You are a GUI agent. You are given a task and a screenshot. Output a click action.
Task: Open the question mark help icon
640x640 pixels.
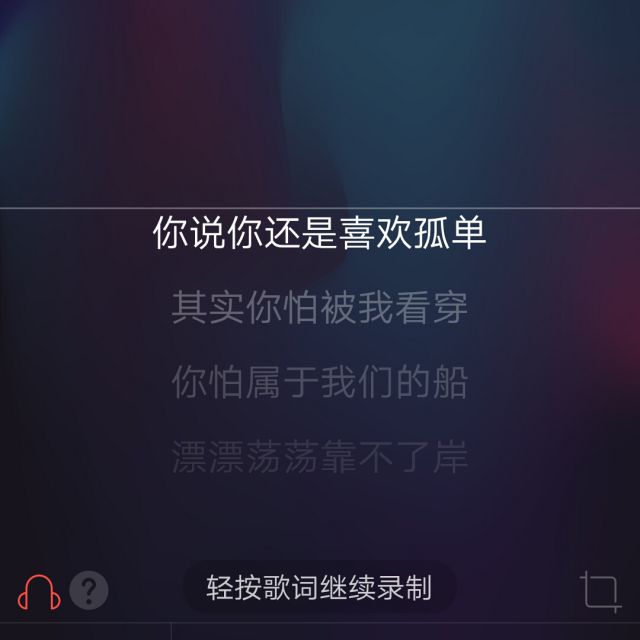point(89,590)
